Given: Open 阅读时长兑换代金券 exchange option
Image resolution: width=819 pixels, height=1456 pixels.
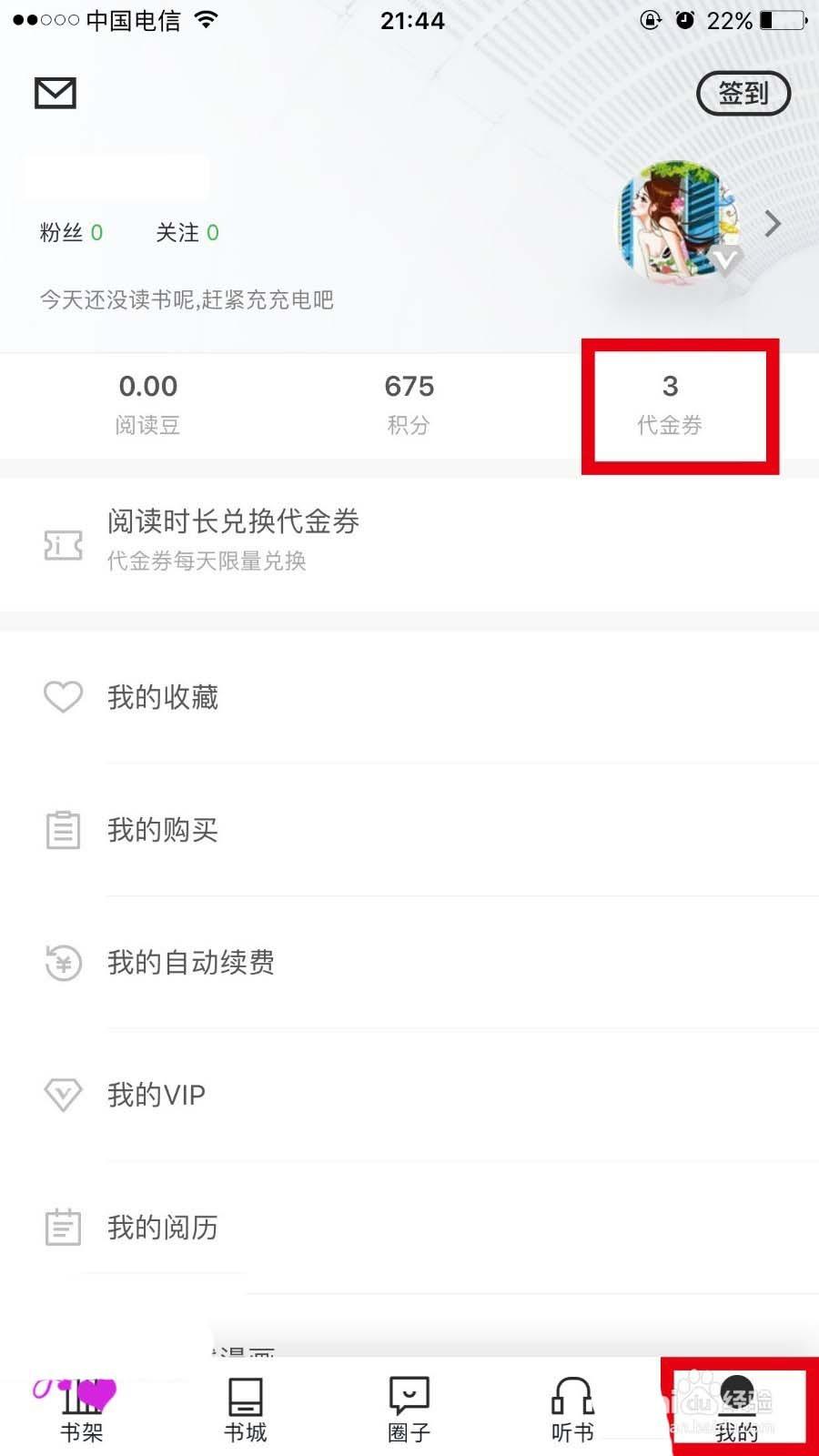Looking at the screenshot, I should click(x=232, y=521).
